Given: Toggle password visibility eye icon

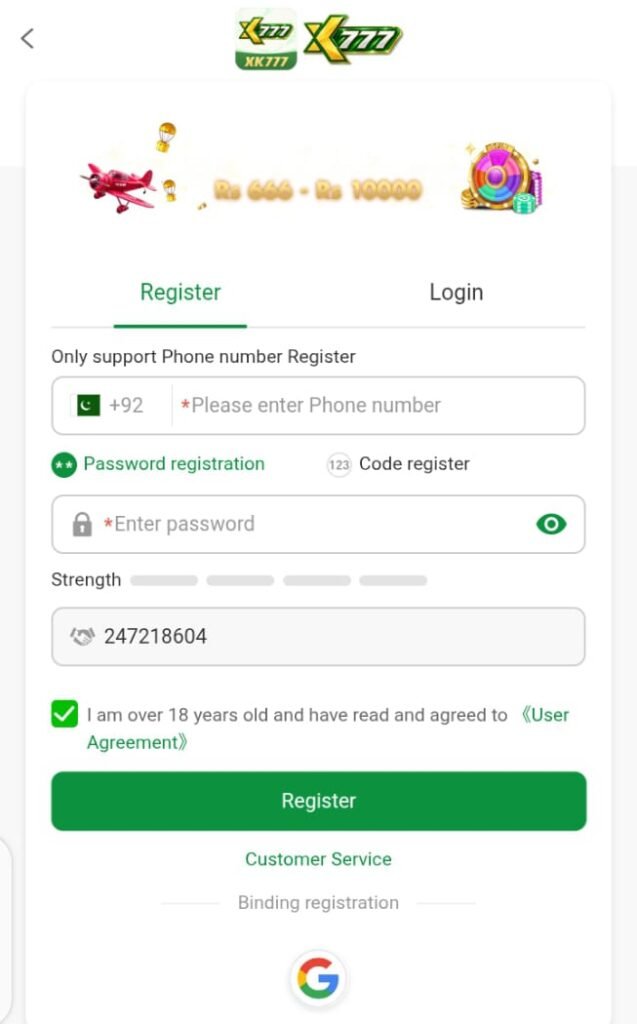Looking at the screenshot, I should [551, 524].
